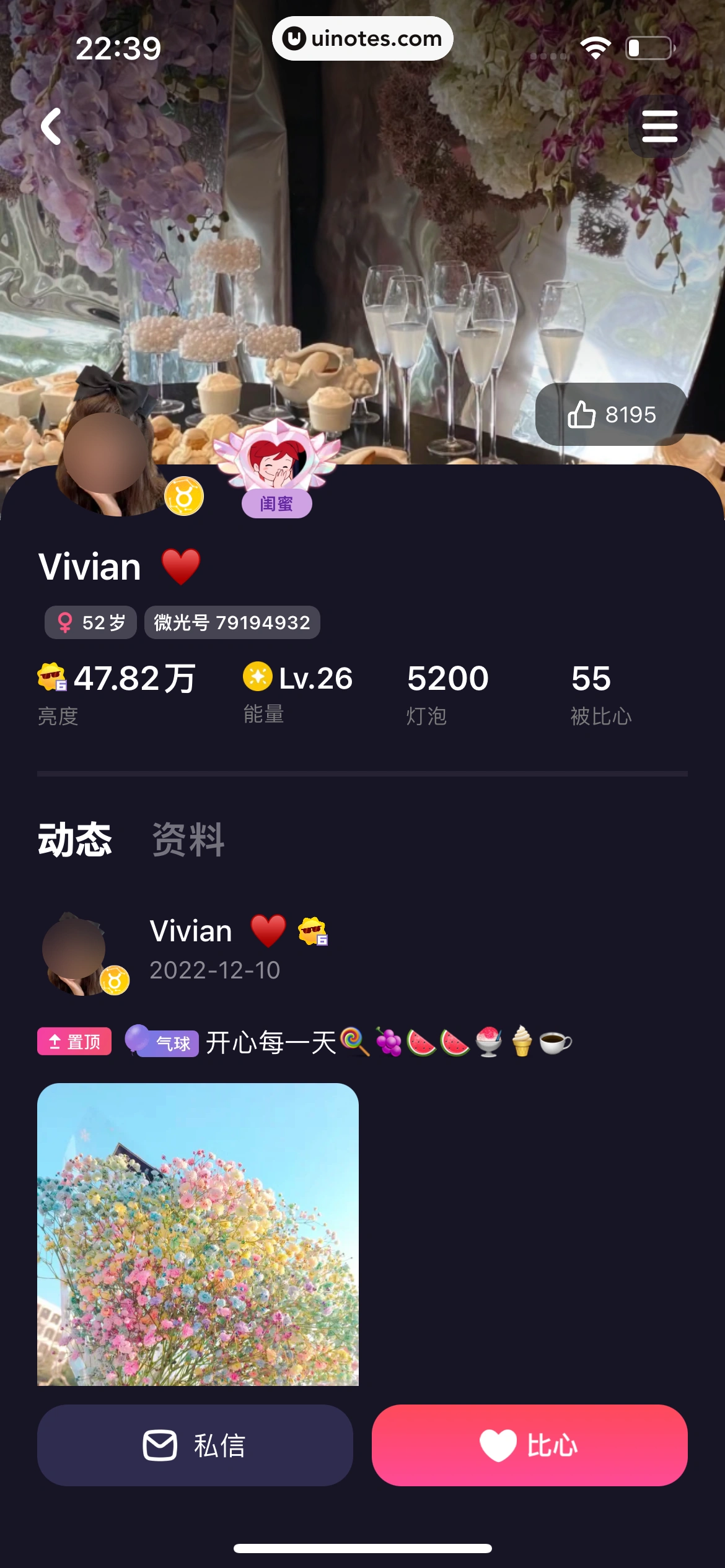Tap the energy coin icon beside Lv.26

coord(260,678)
